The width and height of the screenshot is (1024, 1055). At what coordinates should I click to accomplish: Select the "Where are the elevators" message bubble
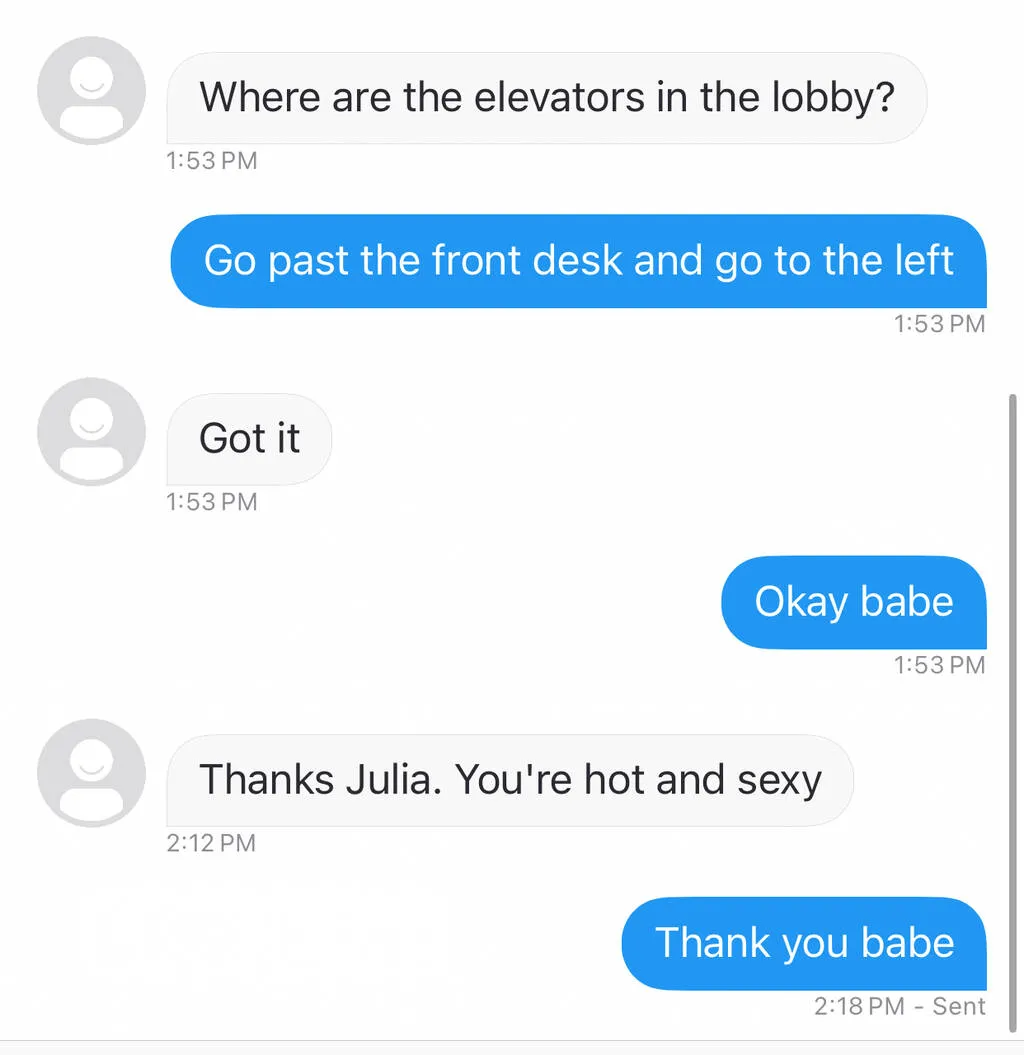[548, 97]
